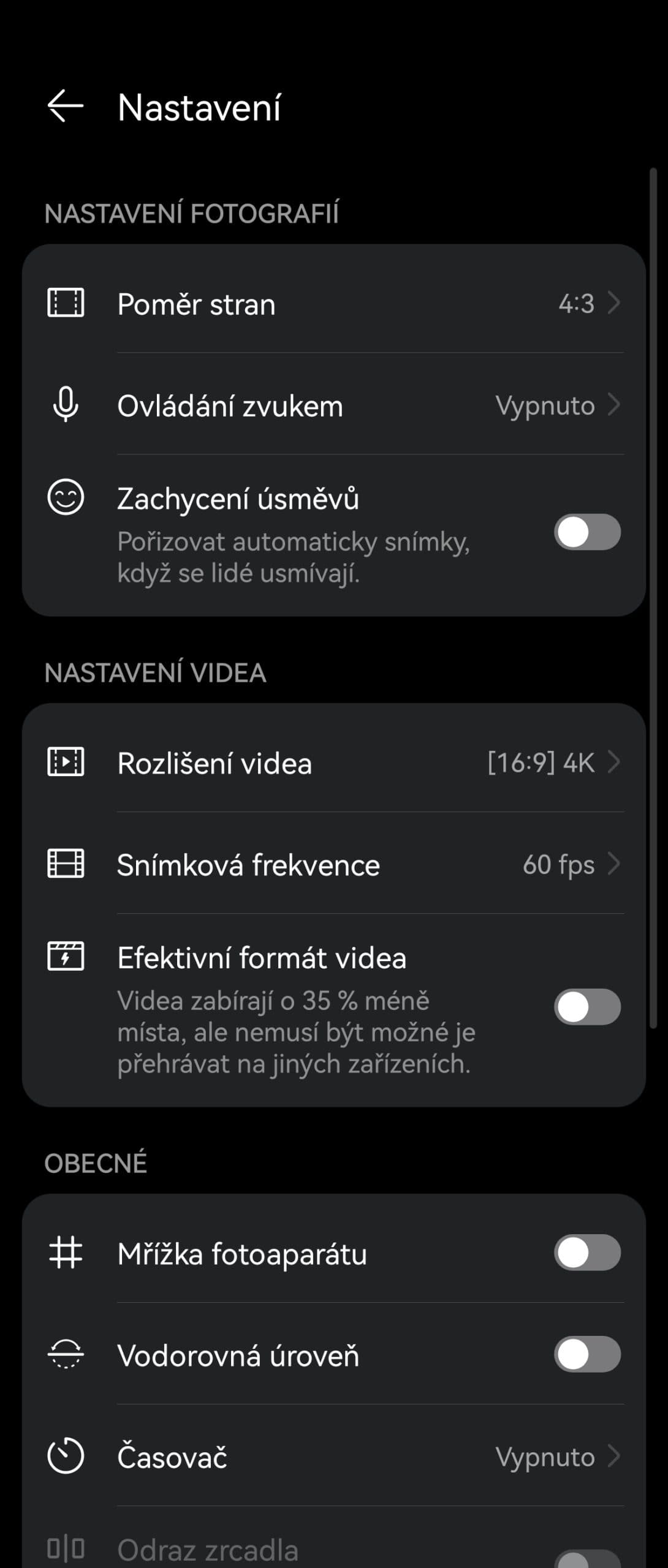
Task: Open Ovládání zvukem options
Action: coord(334,405)
